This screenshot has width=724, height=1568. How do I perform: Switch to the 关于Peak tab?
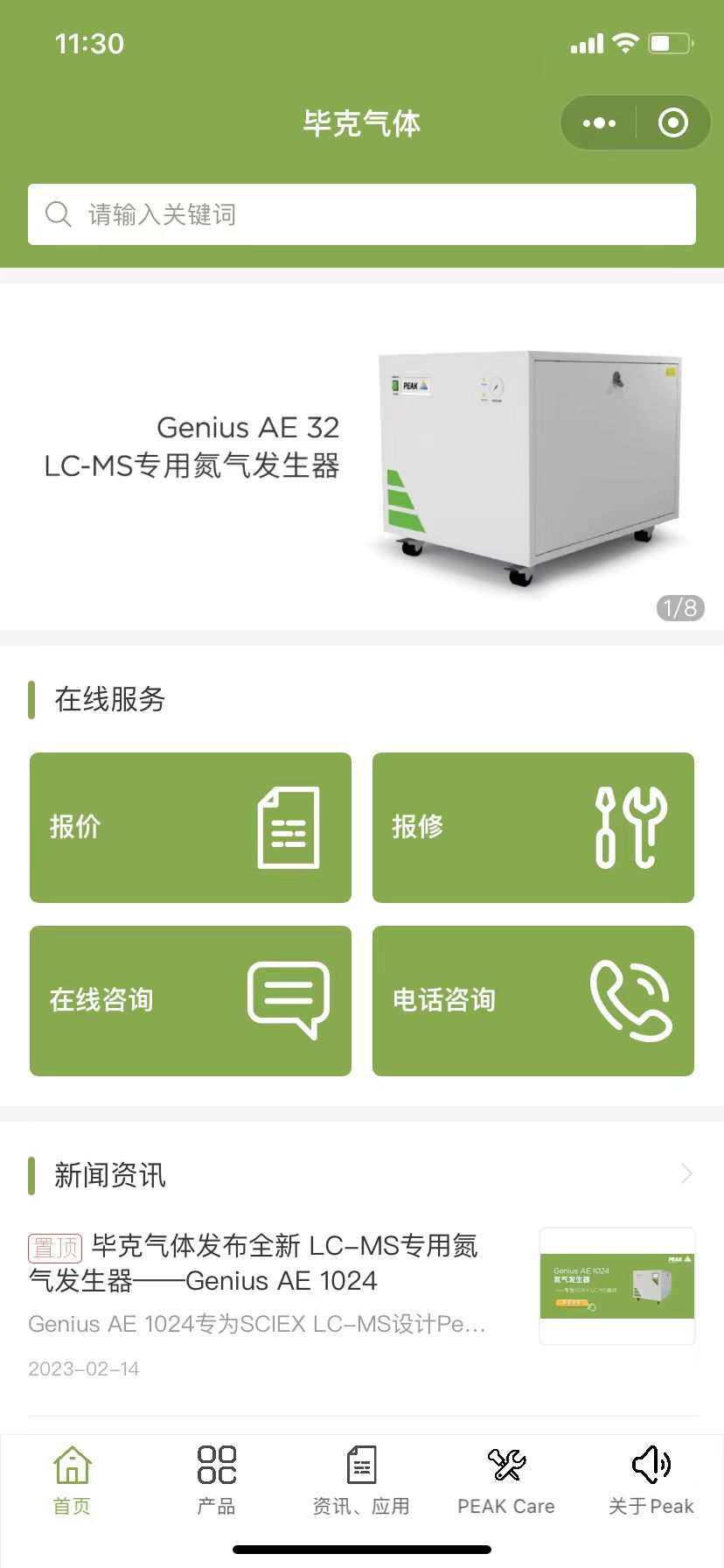coord(651,1480)
